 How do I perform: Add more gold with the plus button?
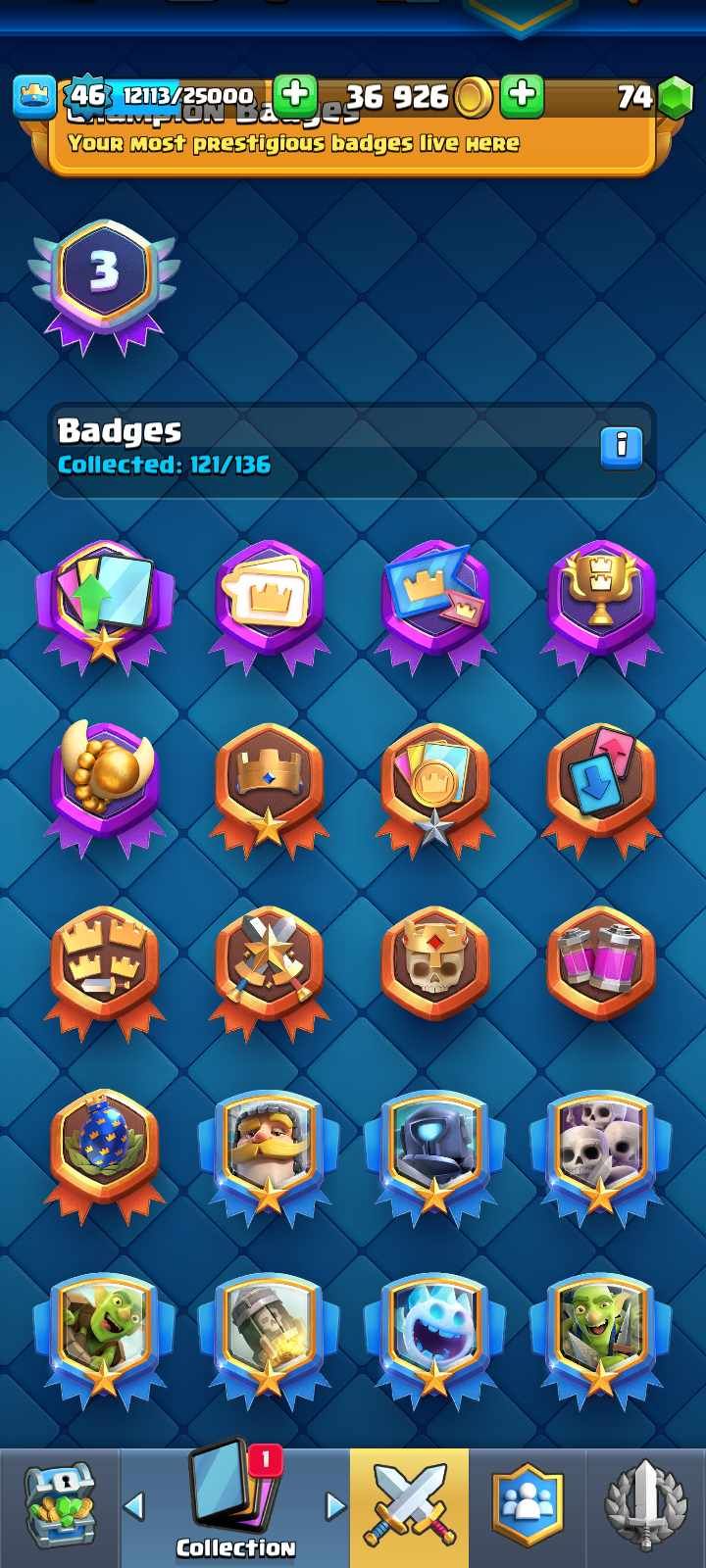[x=523, y=95]
